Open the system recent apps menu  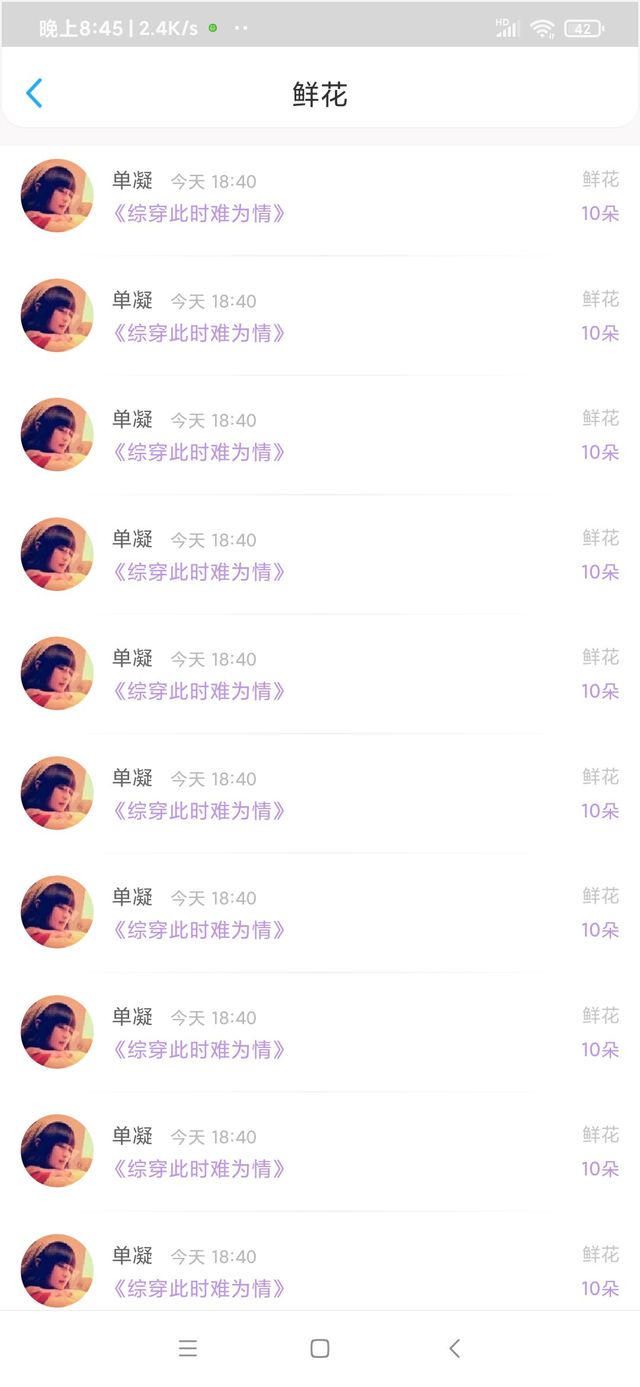(x=187, y=1348)
